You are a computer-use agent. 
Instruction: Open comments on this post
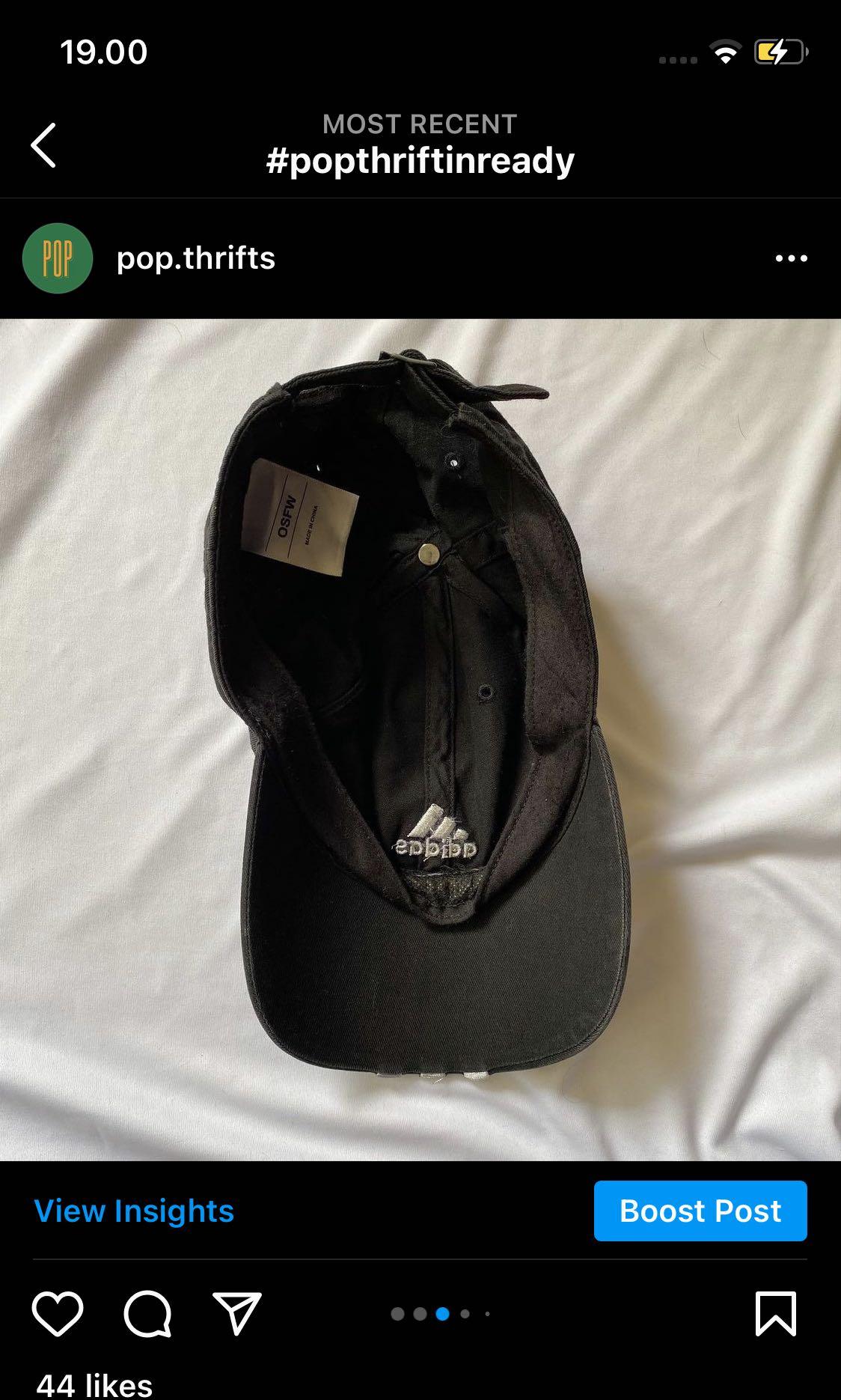pos(147,1314)
